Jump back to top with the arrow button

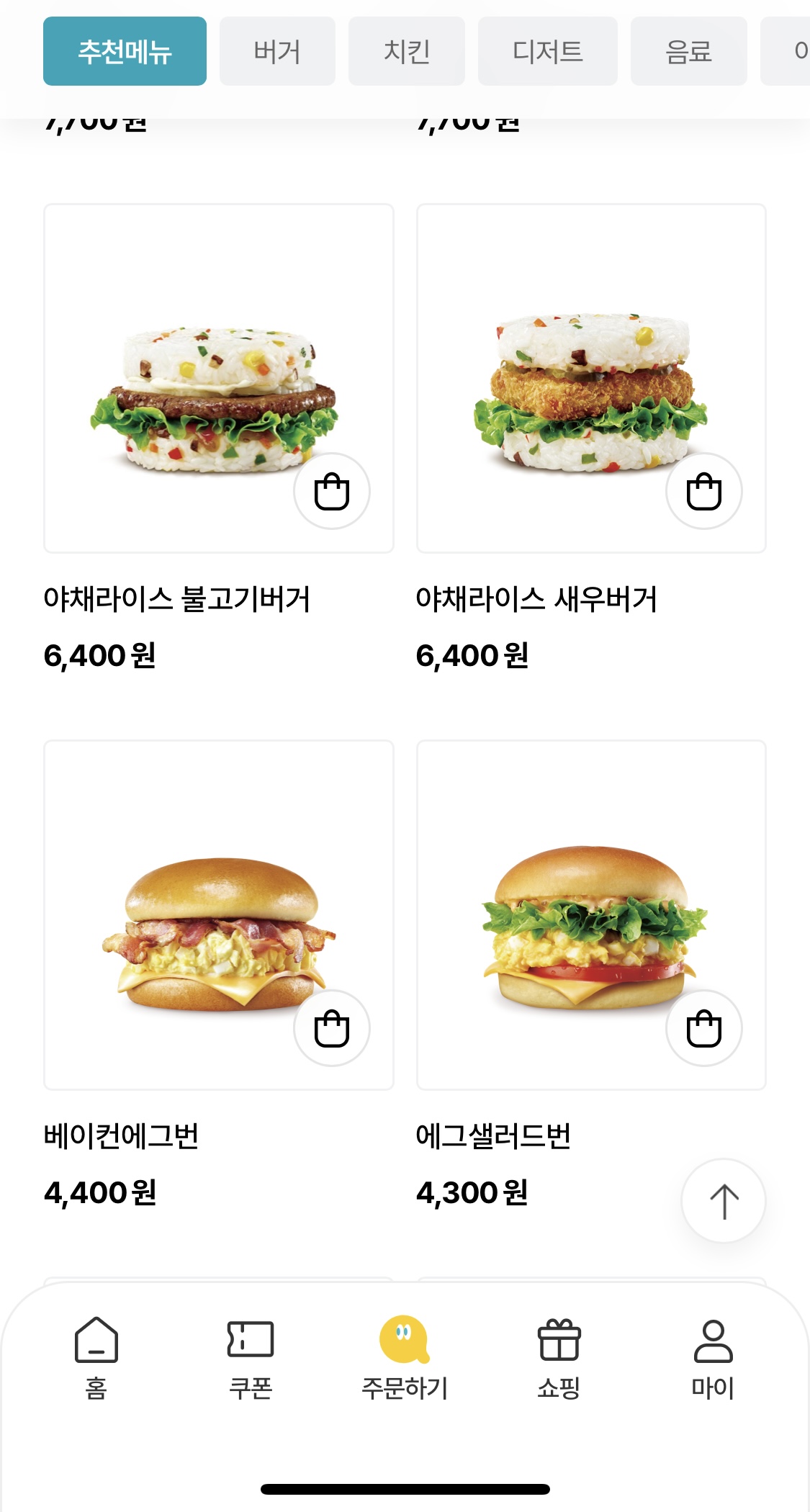pos(724,1201)
